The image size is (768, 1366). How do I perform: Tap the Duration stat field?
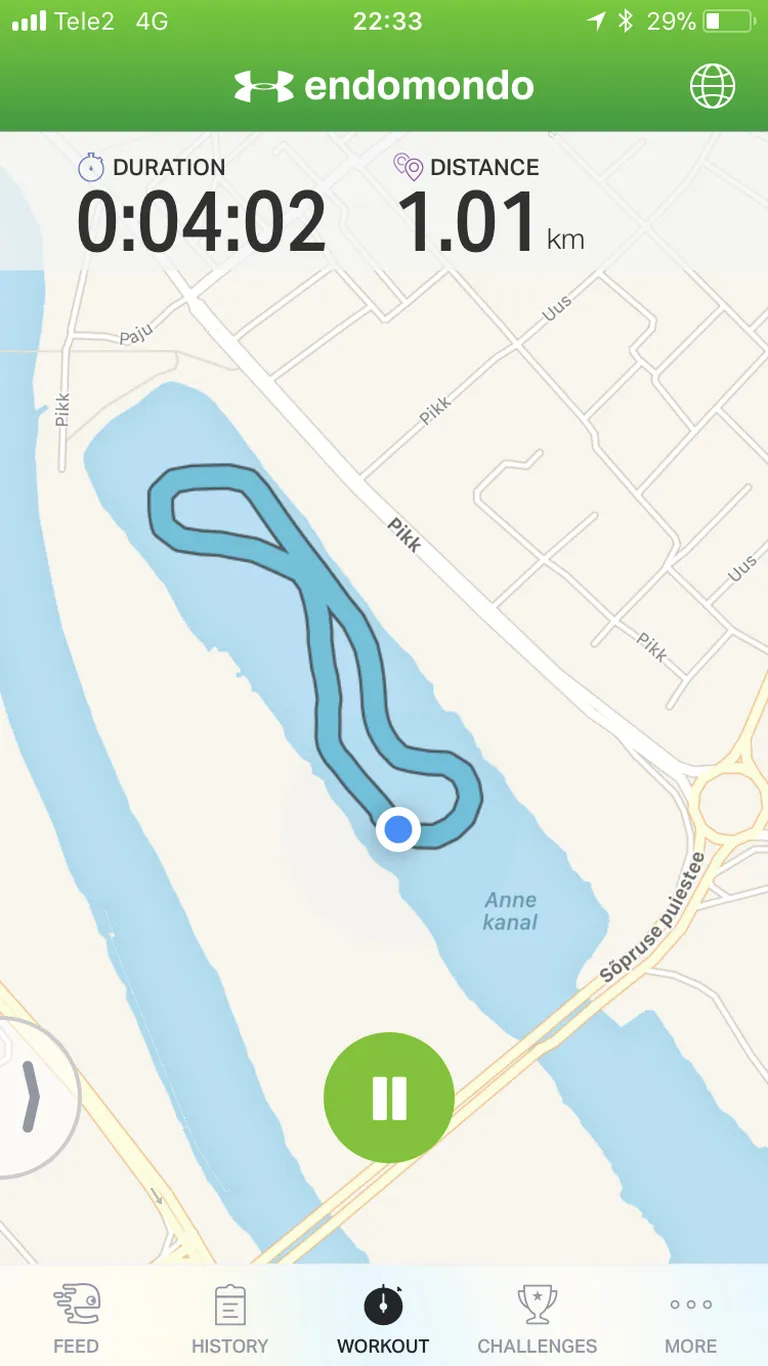pos(201,208)
